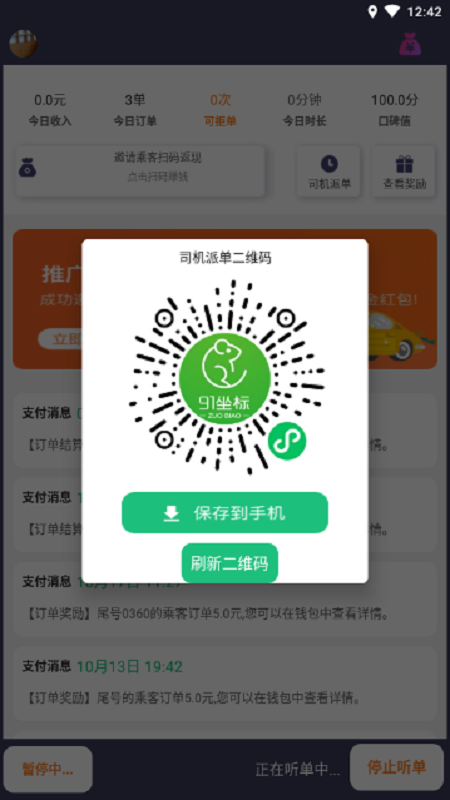This screenshot has height=800, width=450.
Task: Save the QR code to phone
Action: 224,512
